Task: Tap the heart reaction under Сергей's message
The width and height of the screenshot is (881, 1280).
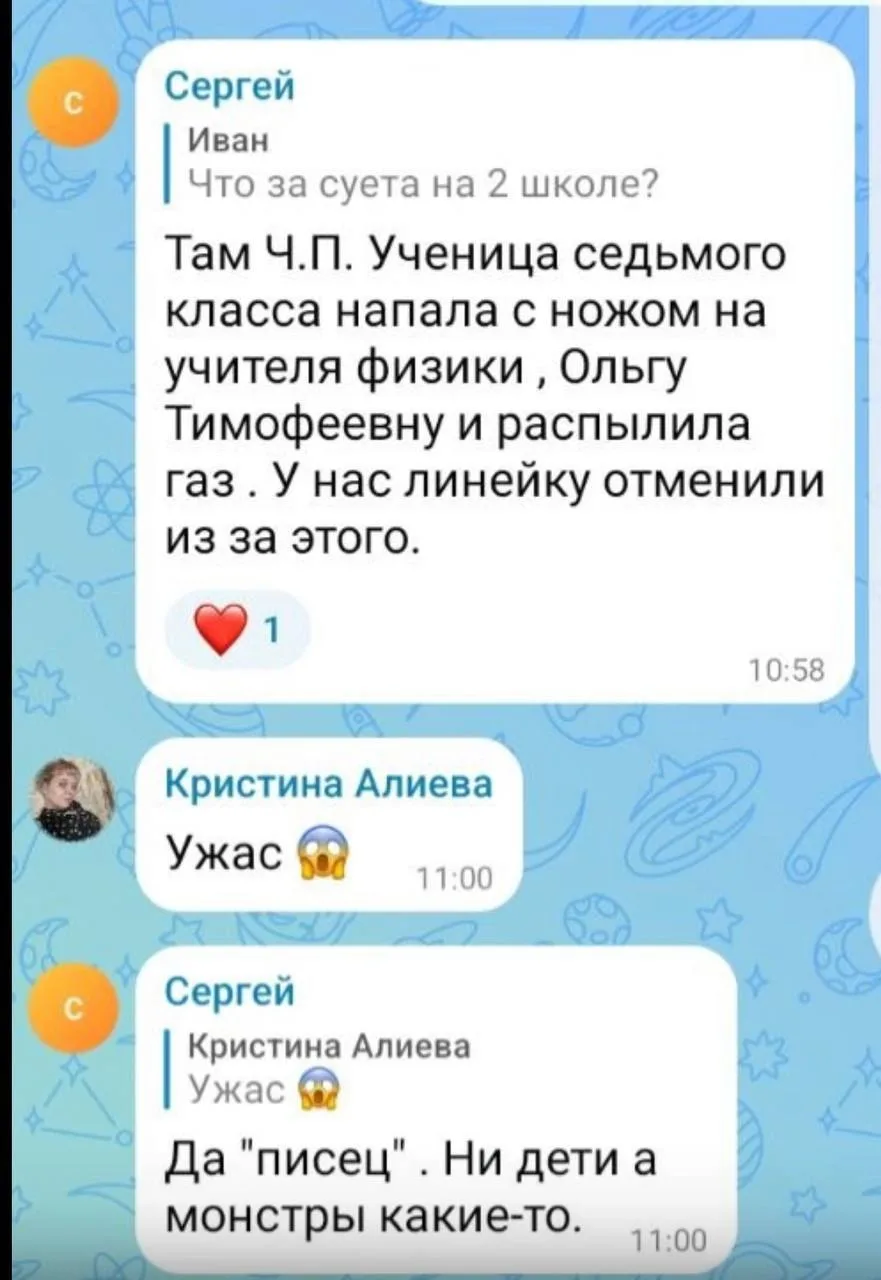Action: [238, 632]
